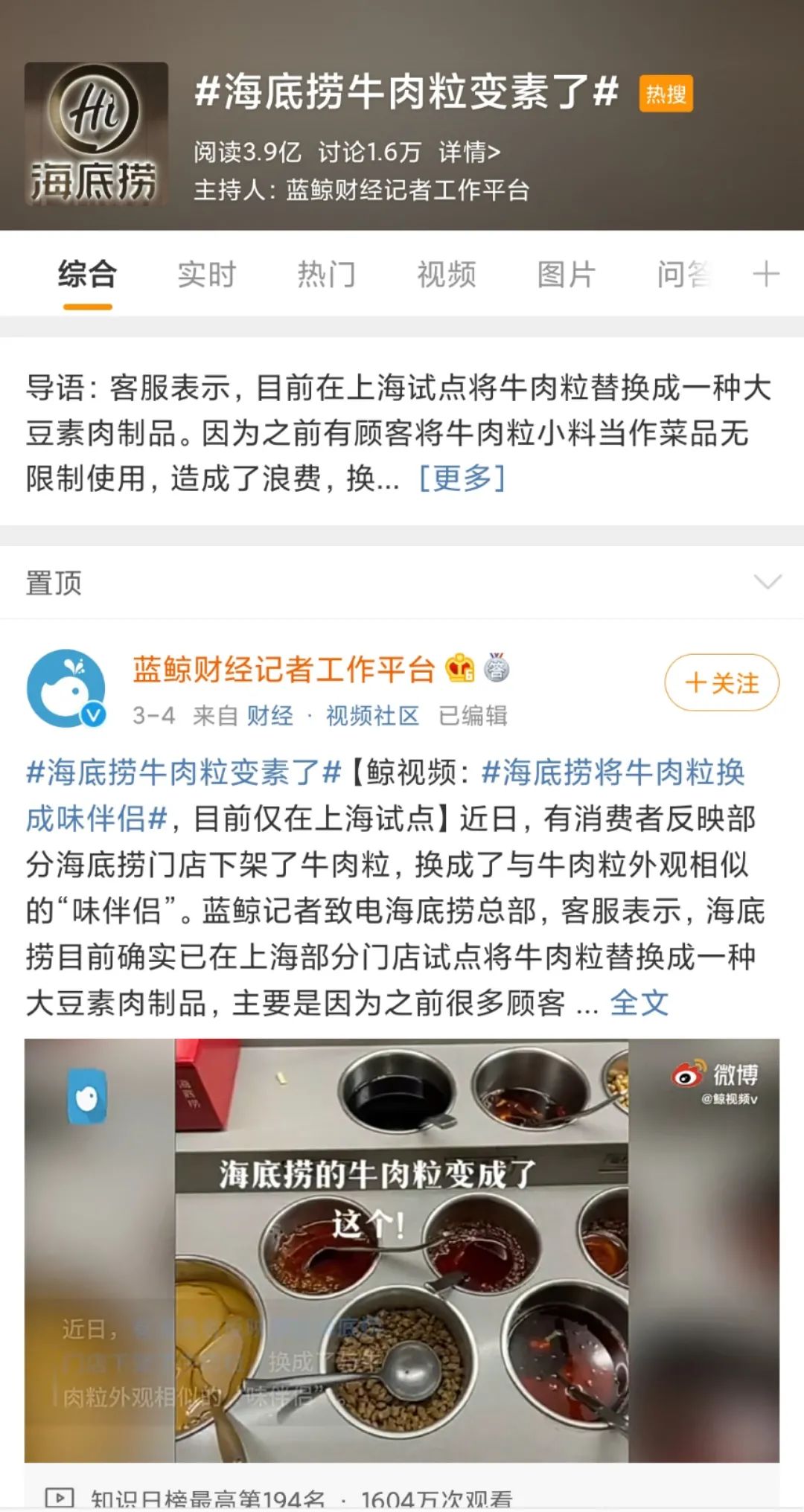Collapse the 置顶 section chevron

[x=768, y=582]
